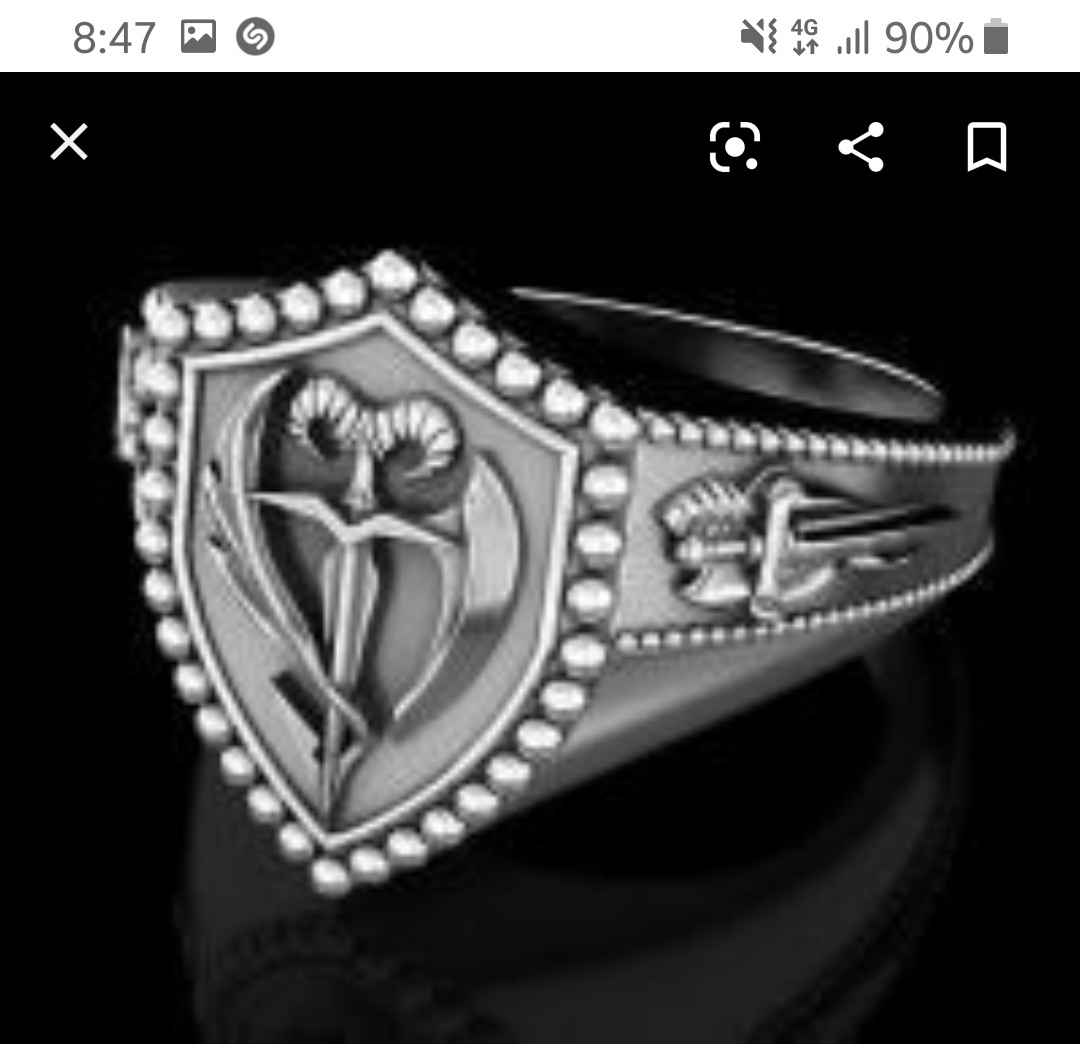Image resolution: width=1080 pixels, height=1044 pixels.
Task: Search this image with Google Lens
Action: point(735,147)
